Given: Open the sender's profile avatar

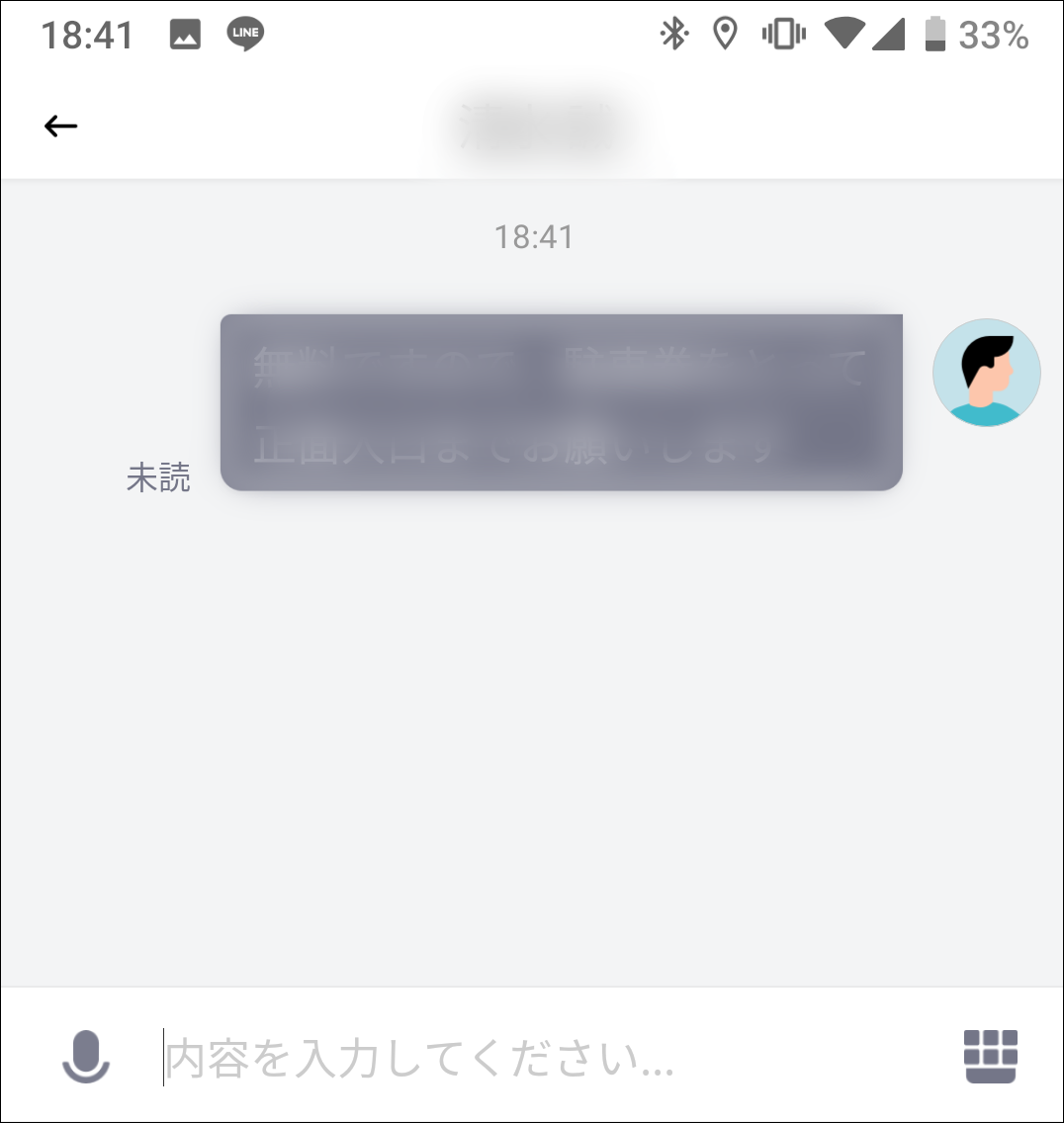Looking at the screenshot, I should 986,373.
